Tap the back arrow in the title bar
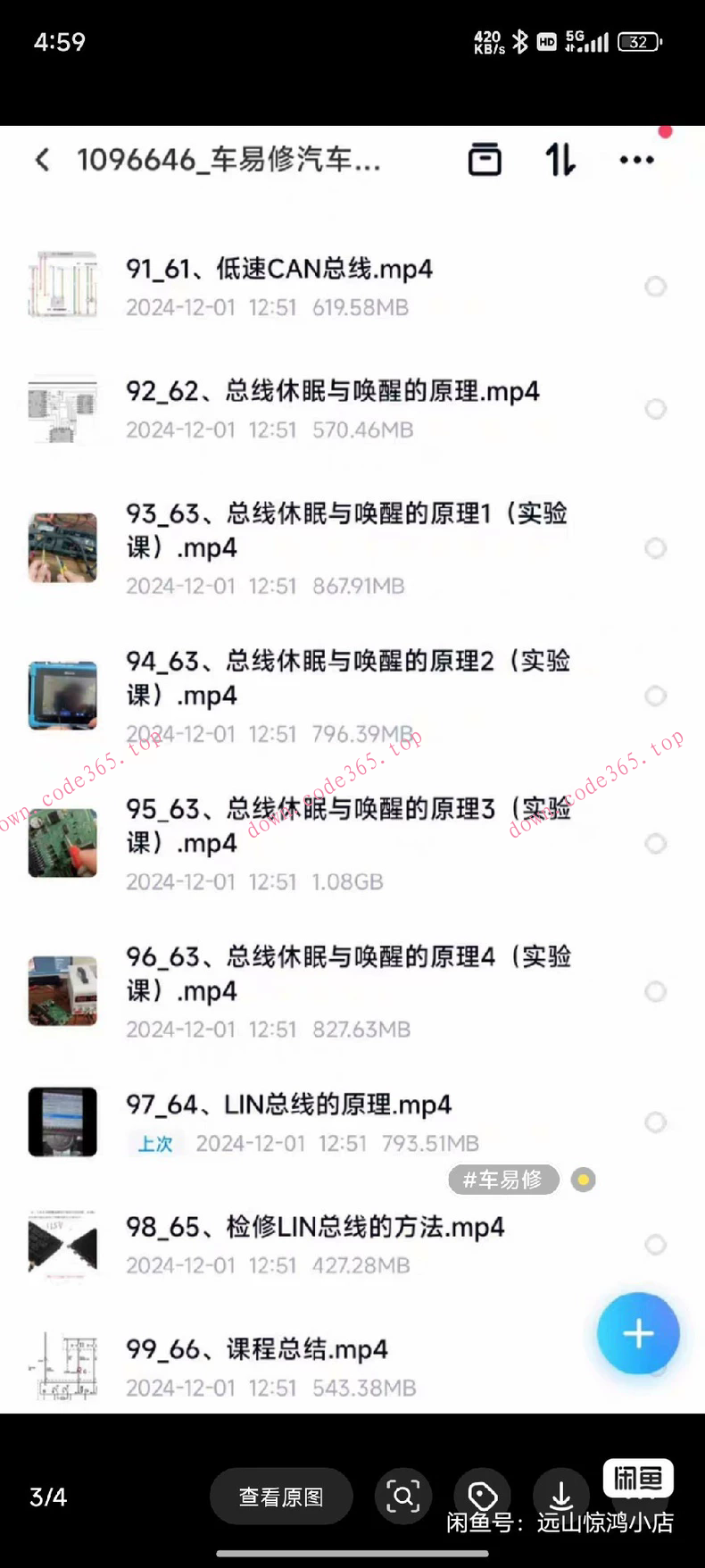705x1568 pixels. pyautogui.click(x=42, y=159)
